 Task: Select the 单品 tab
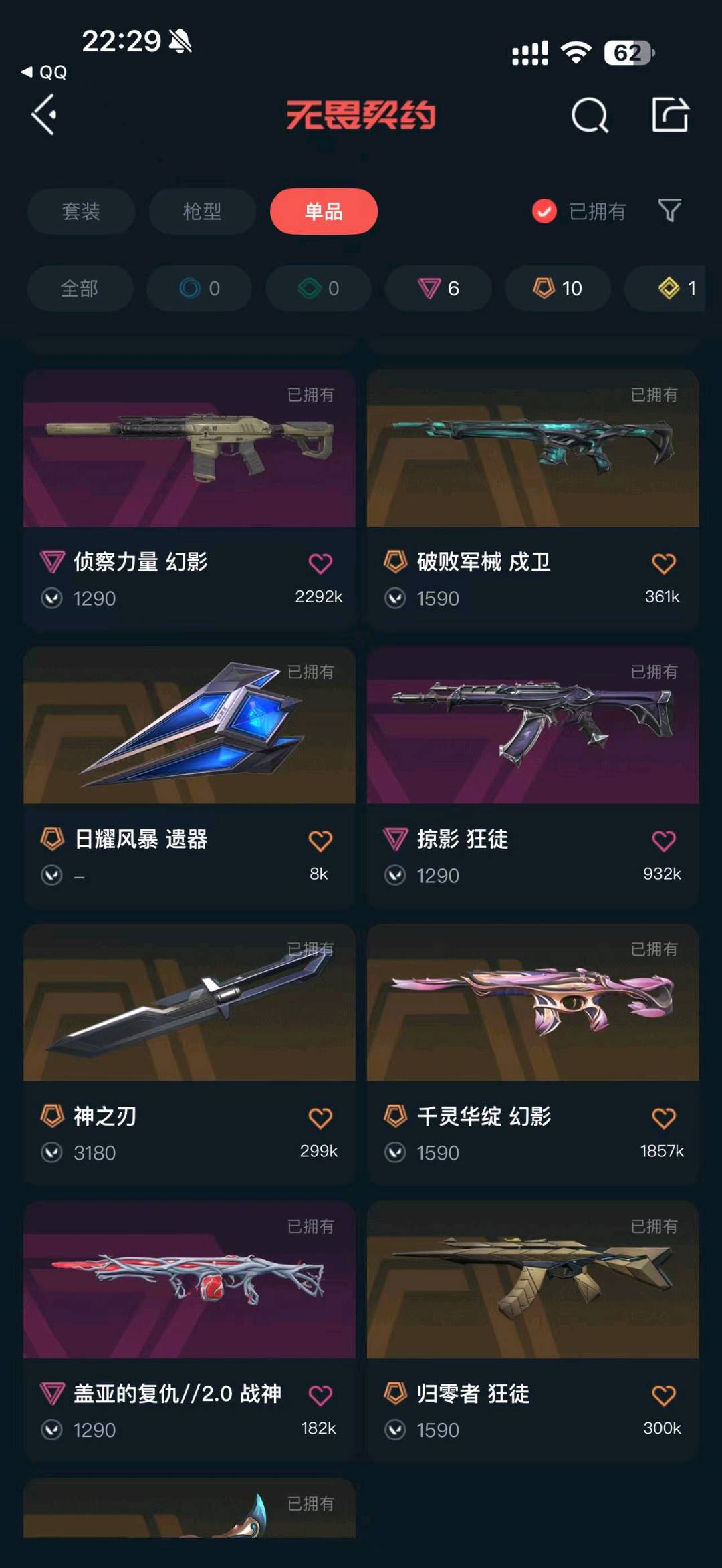click(x=324, y=211)
